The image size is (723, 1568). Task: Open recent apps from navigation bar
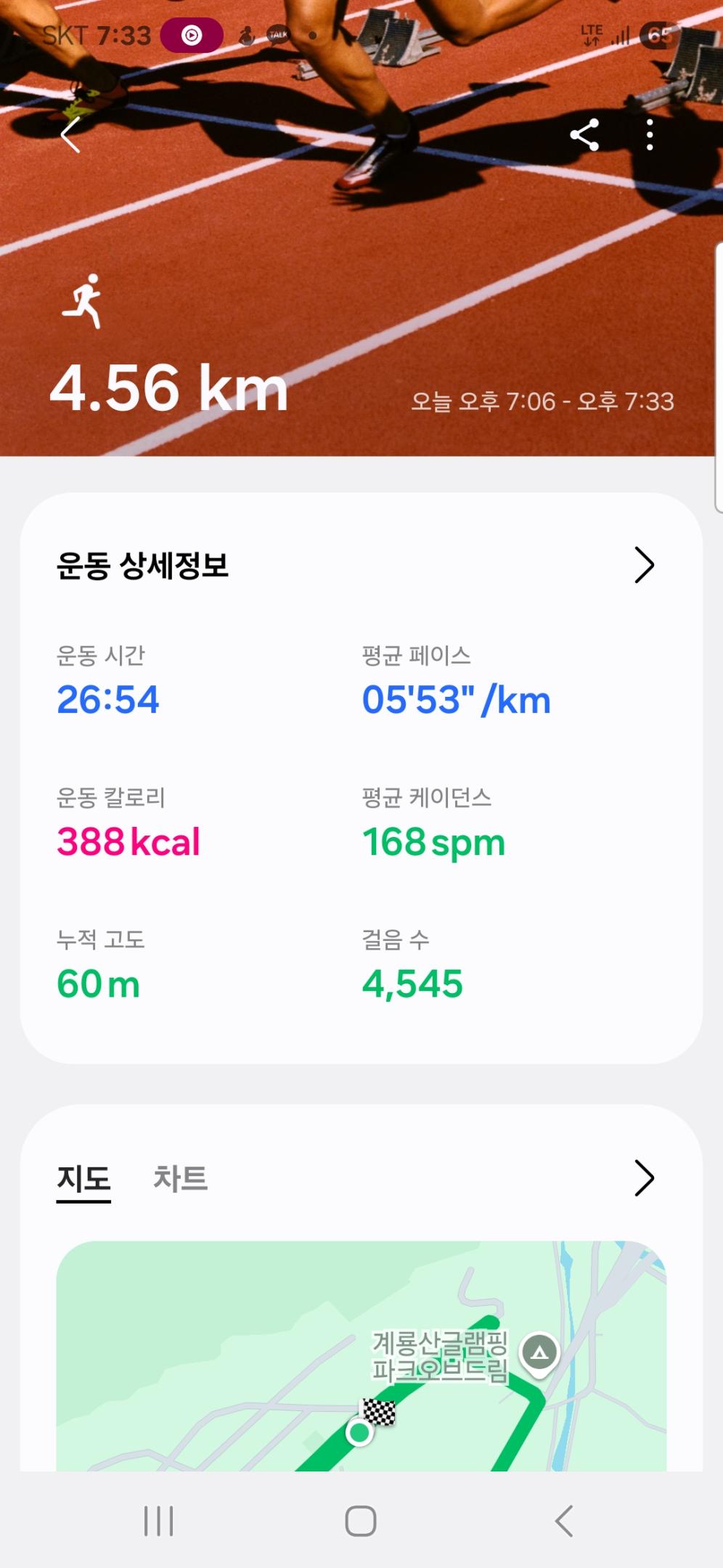click(x=158, y=1521)
